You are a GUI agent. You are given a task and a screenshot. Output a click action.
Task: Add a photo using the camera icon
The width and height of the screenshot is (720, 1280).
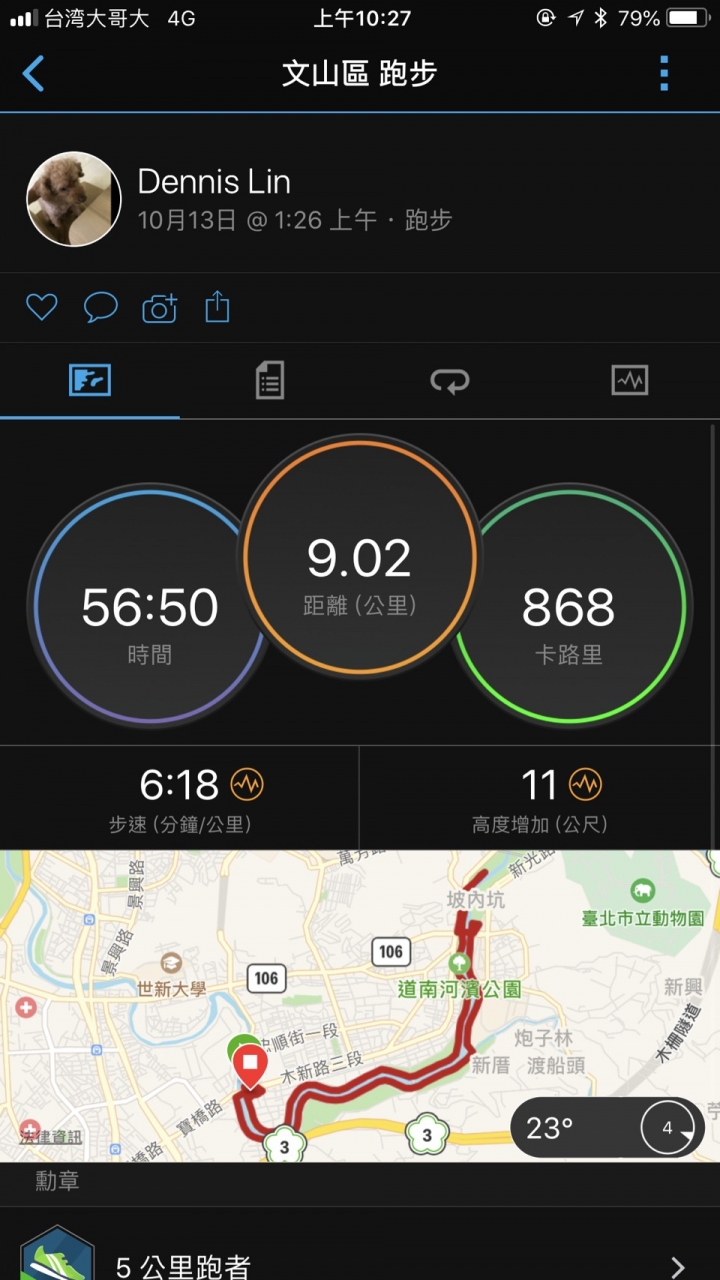(159, 308)
